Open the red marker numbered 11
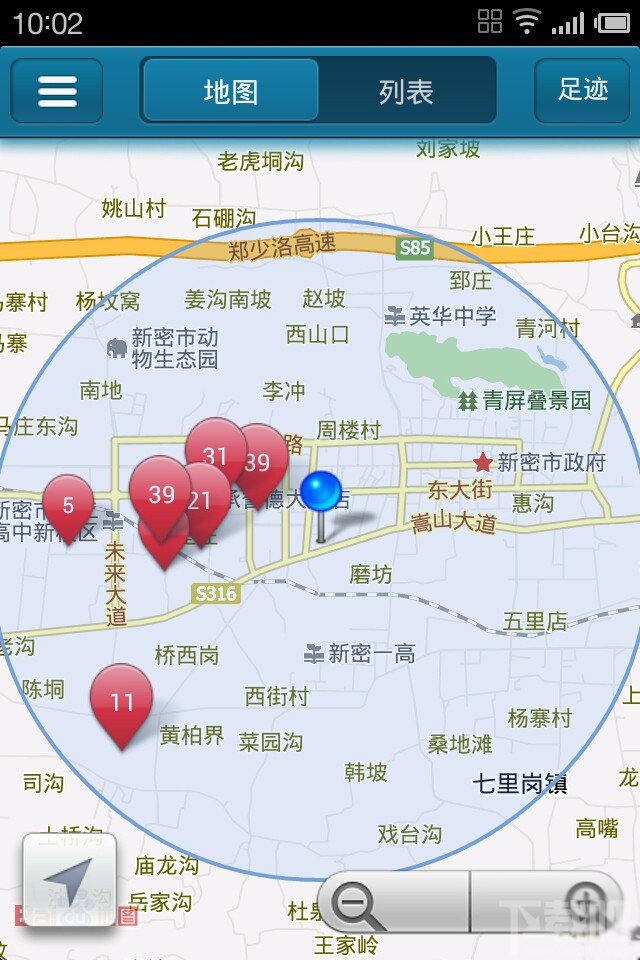The height and width of the screenshot is (960, 640). point(121,701)
